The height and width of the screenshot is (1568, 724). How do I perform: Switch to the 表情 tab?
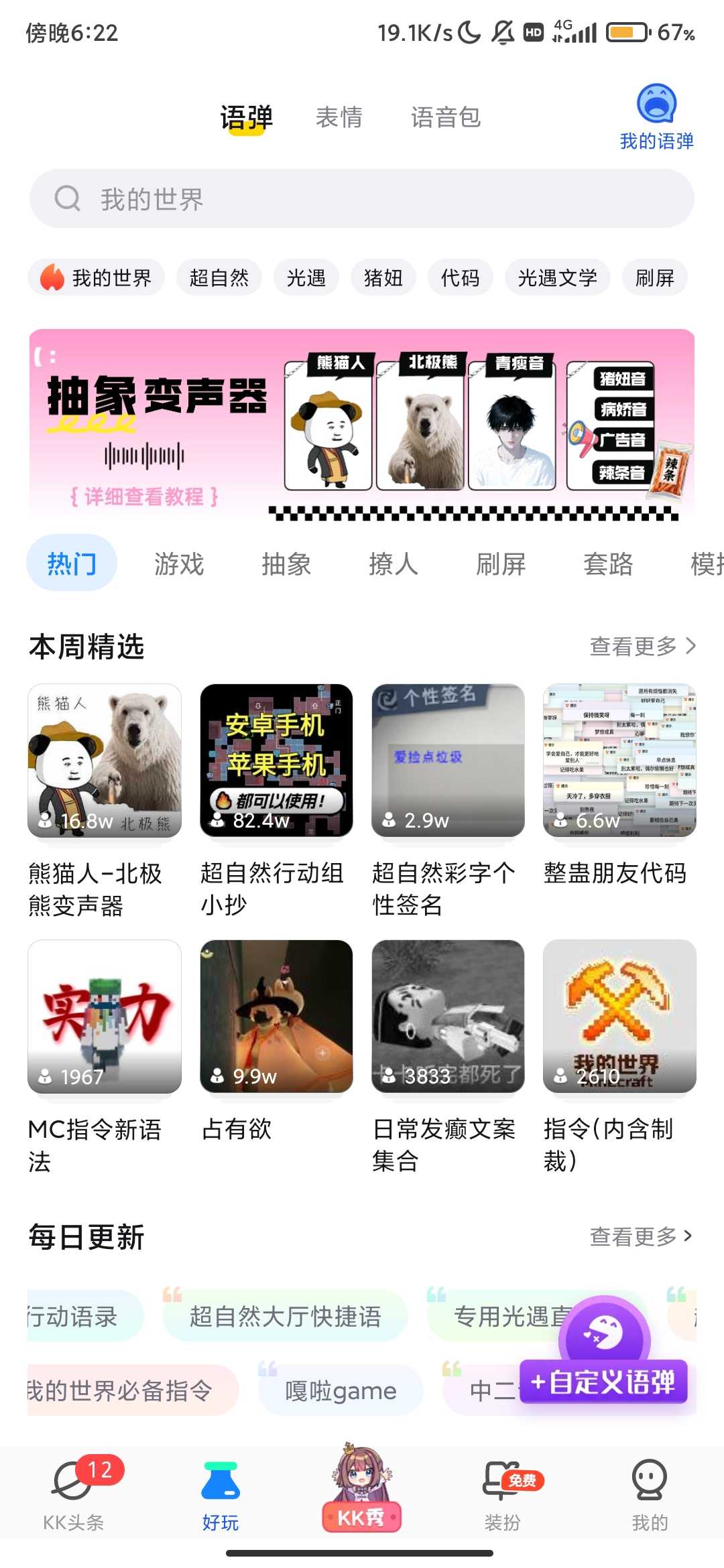pyautogui.click(x=339, y=117)
